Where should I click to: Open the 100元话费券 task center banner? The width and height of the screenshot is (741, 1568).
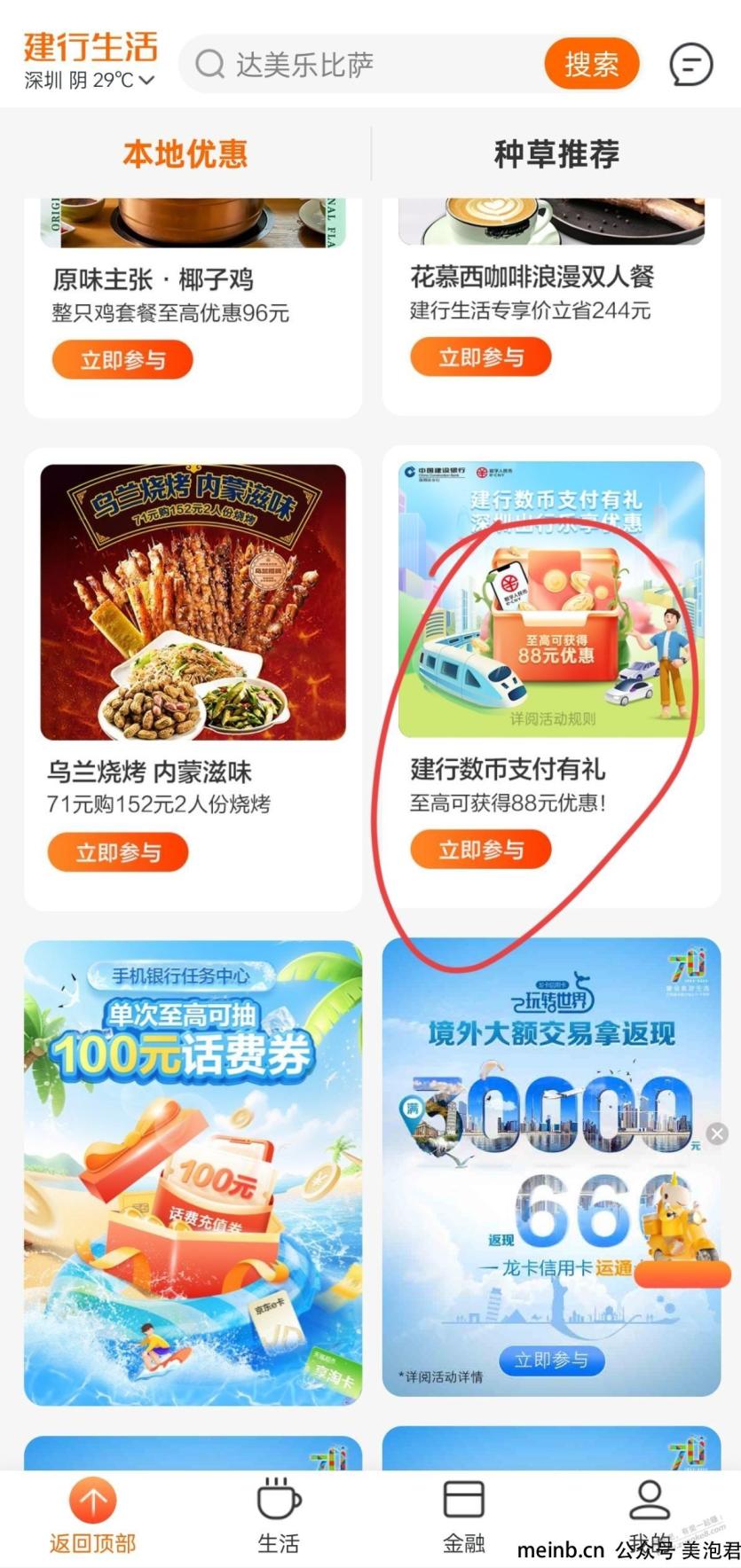pyautogui.click(x=193, y=1172)
